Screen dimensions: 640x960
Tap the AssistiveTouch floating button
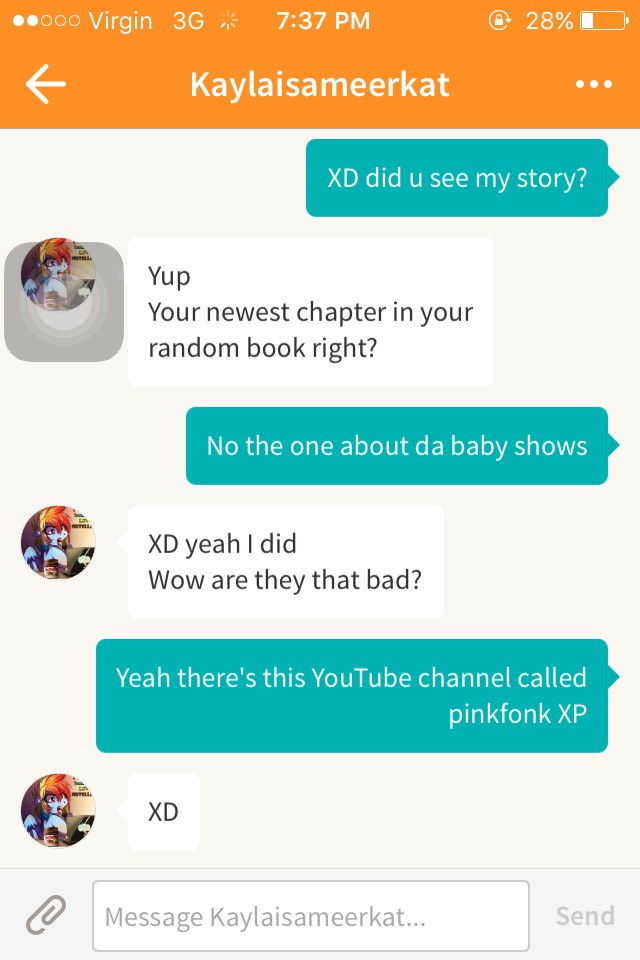[64, 301]
